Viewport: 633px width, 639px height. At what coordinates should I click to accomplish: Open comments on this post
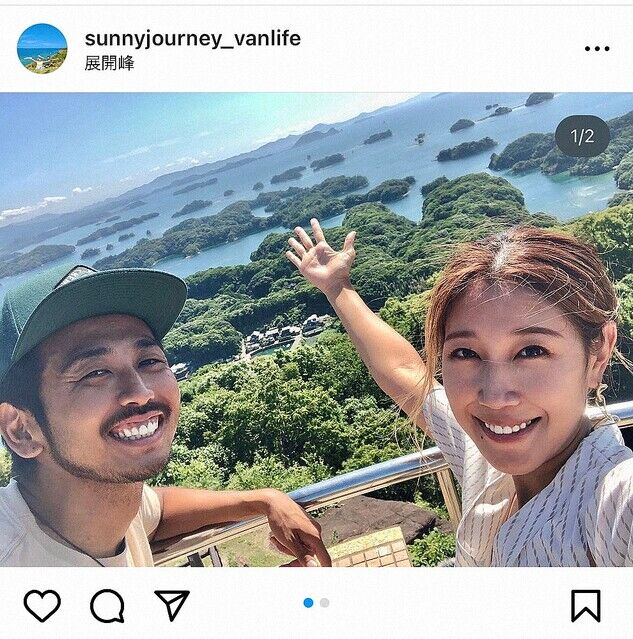click(x=107, y=605)
